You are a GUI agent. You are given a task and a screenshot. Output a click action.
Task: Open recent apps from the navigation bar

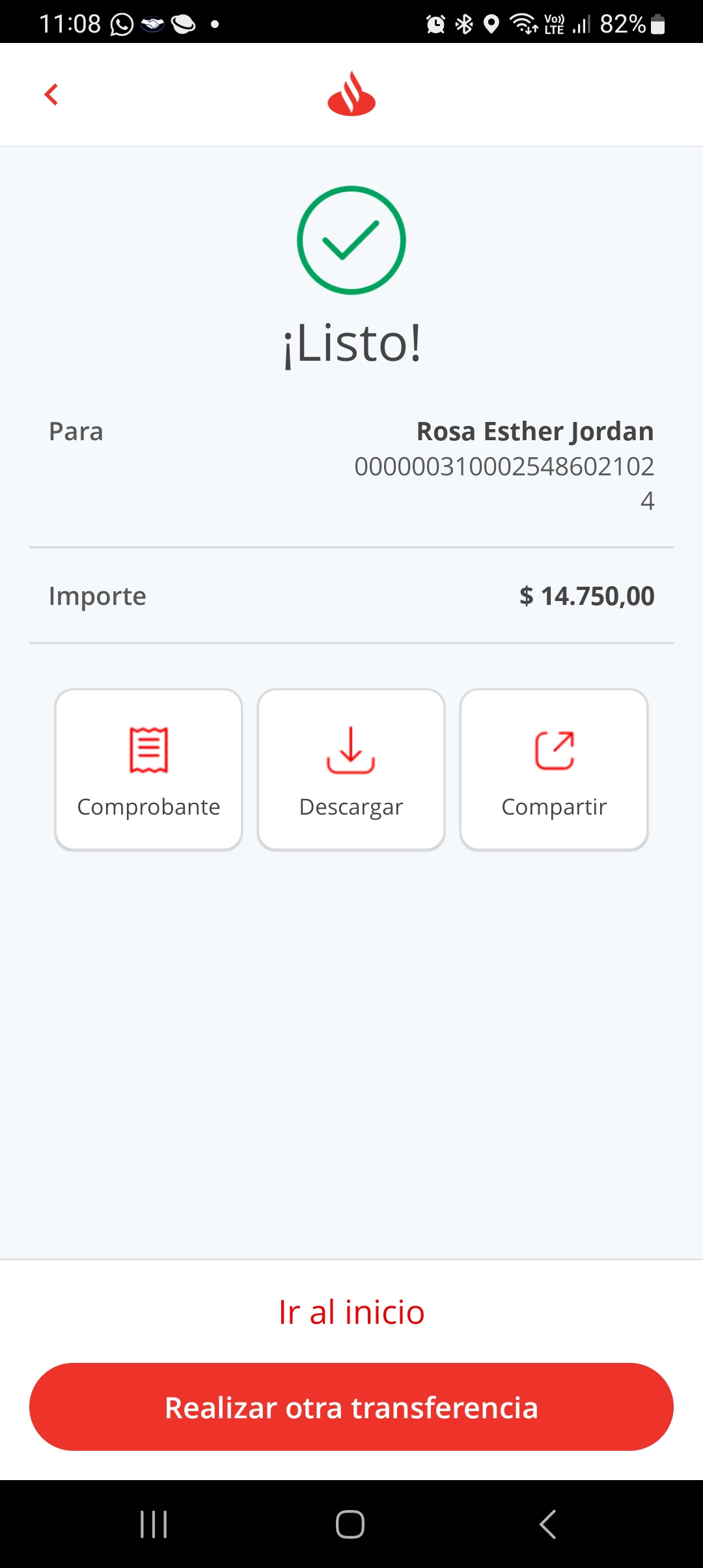(x=154, y=1524)
